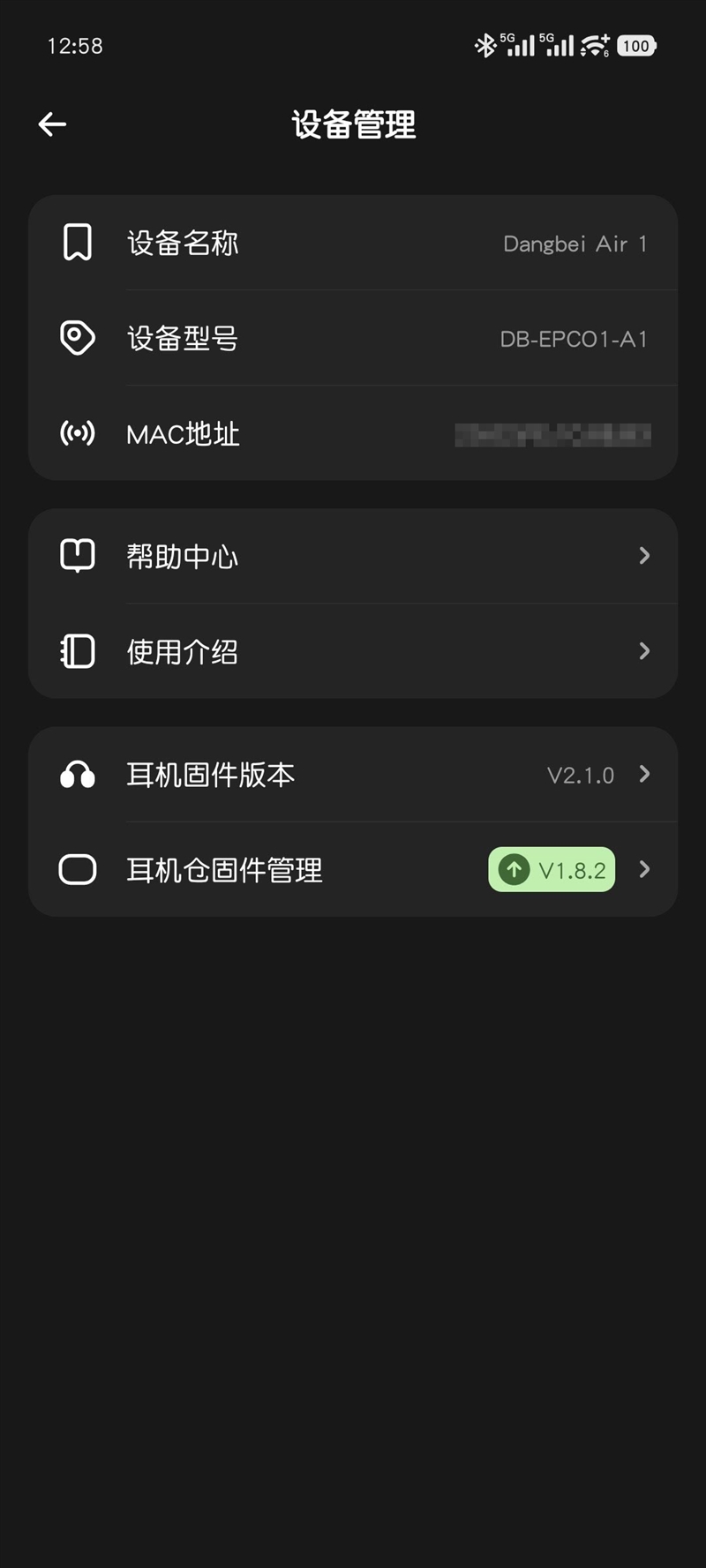Click the Dangbei Air 1 device name value
Image resolution: width=706 pixels, height=1568 pixels.
pos(575,244)
